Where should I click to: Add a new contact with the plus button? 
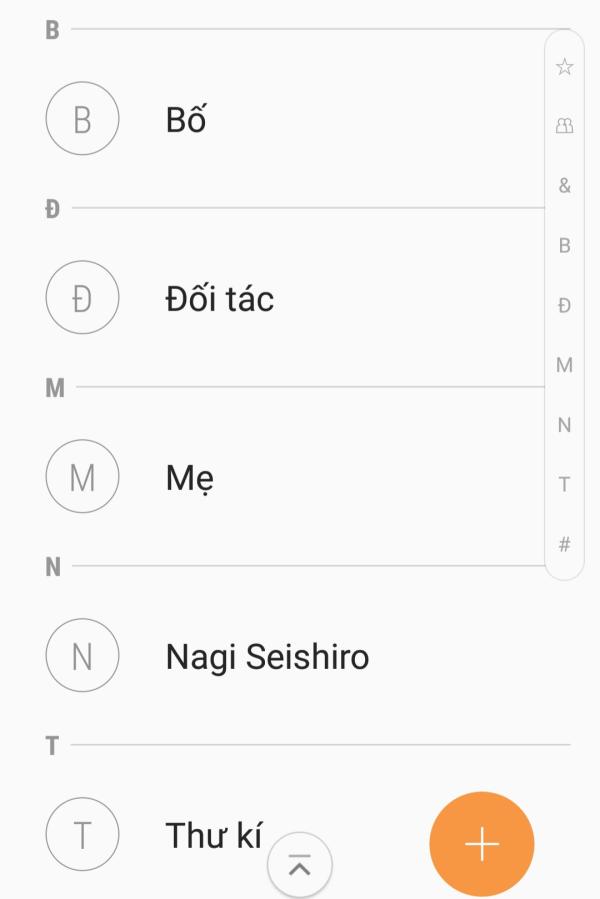click(x=481, y=844)
